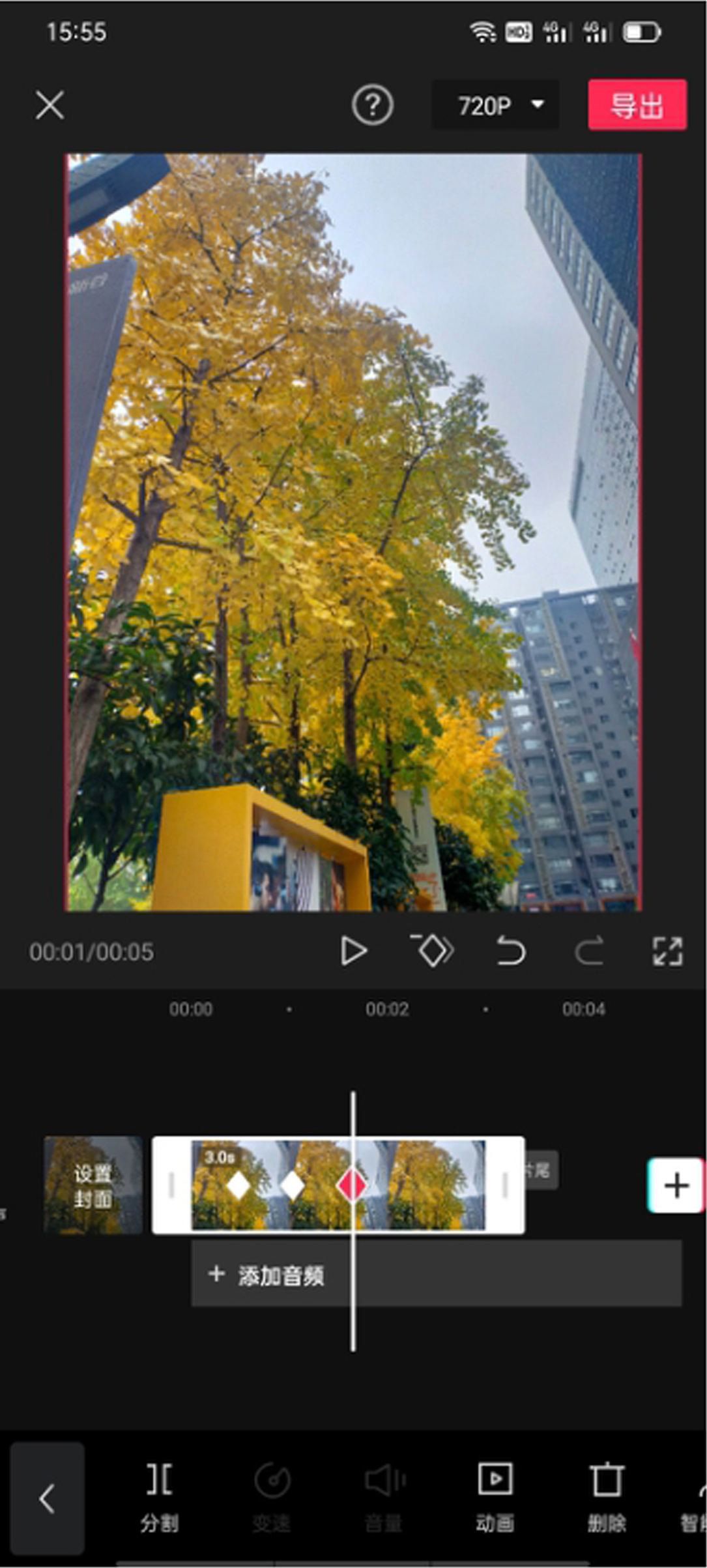Select the first white keyframe diamond
This screenshot has width=707, height=1568.
pos(238,1185)
